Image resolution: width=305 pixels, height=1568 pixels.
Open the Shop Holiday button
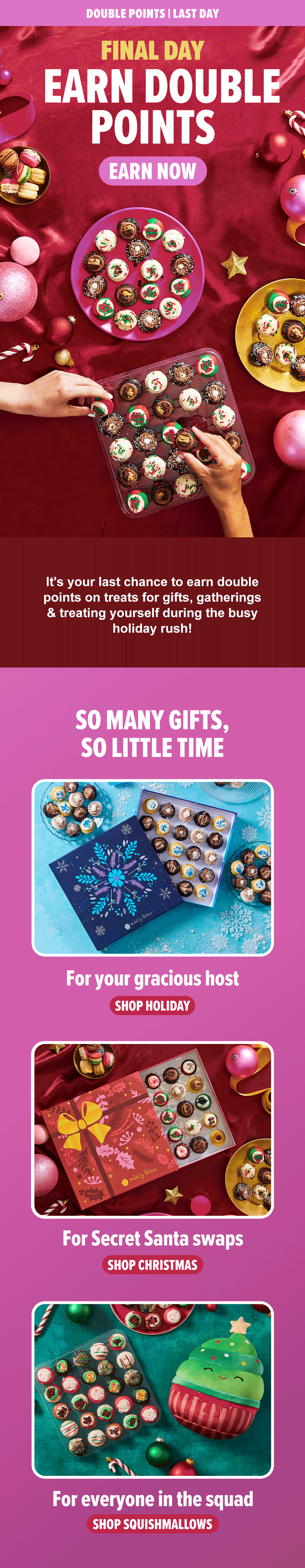[152, 1006]
